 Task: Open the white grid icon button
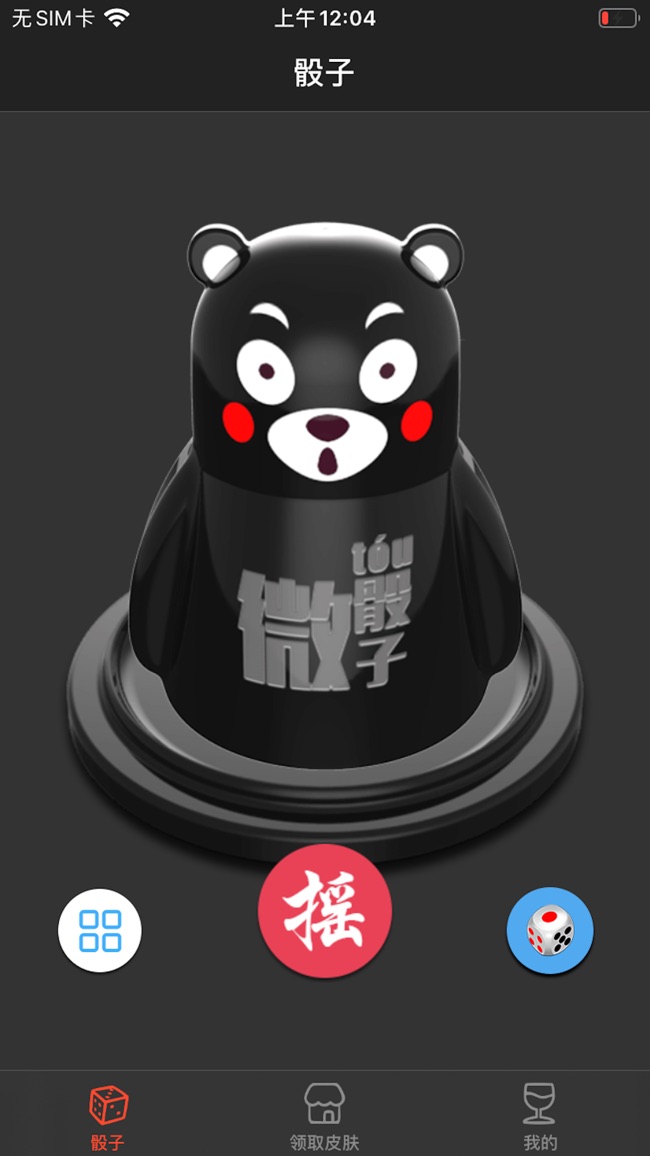(100, 930)
